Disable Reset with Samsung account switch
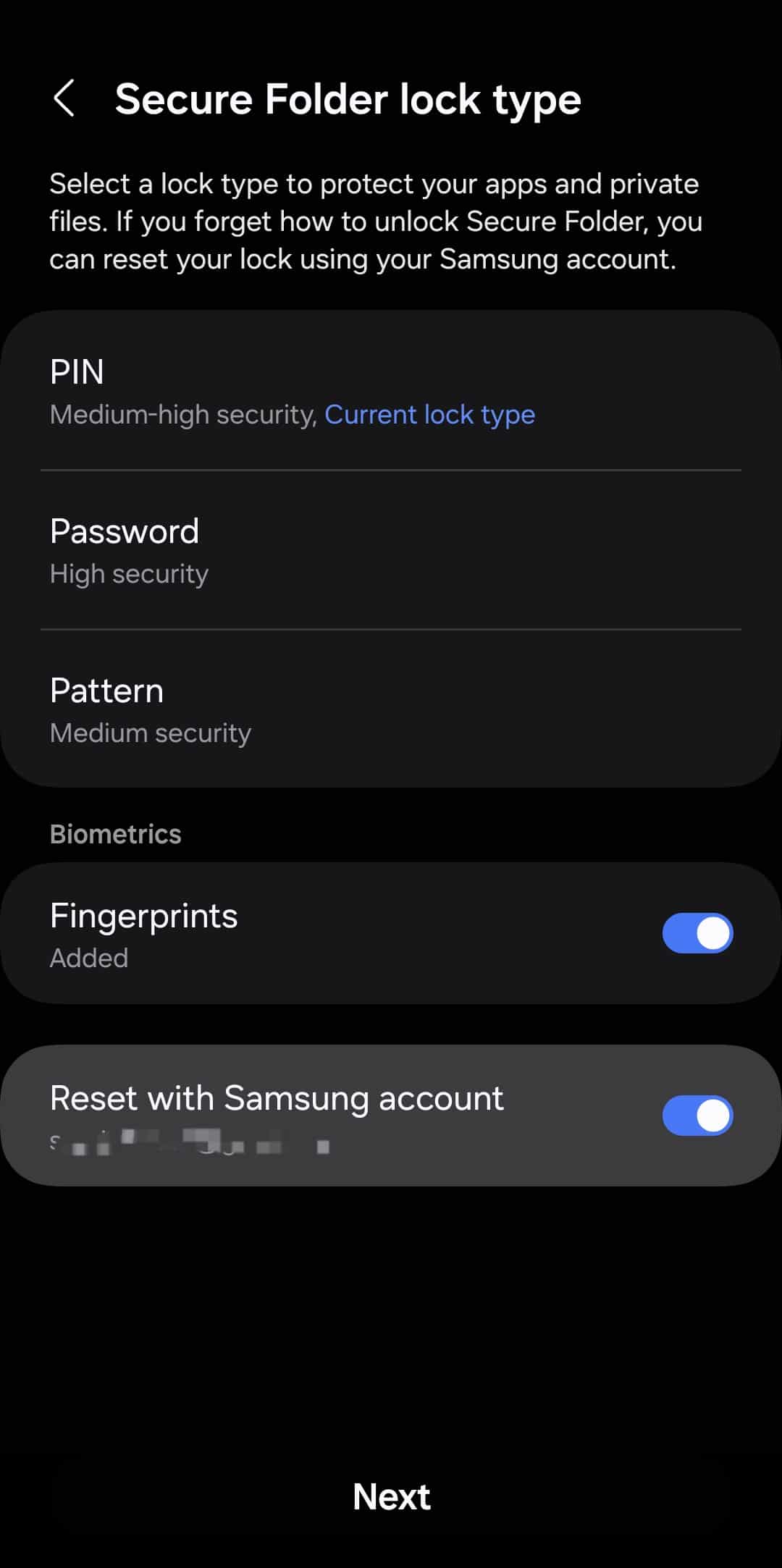Image resolution: width=782 pixels, height=1568 pixels. point(697,1116)
